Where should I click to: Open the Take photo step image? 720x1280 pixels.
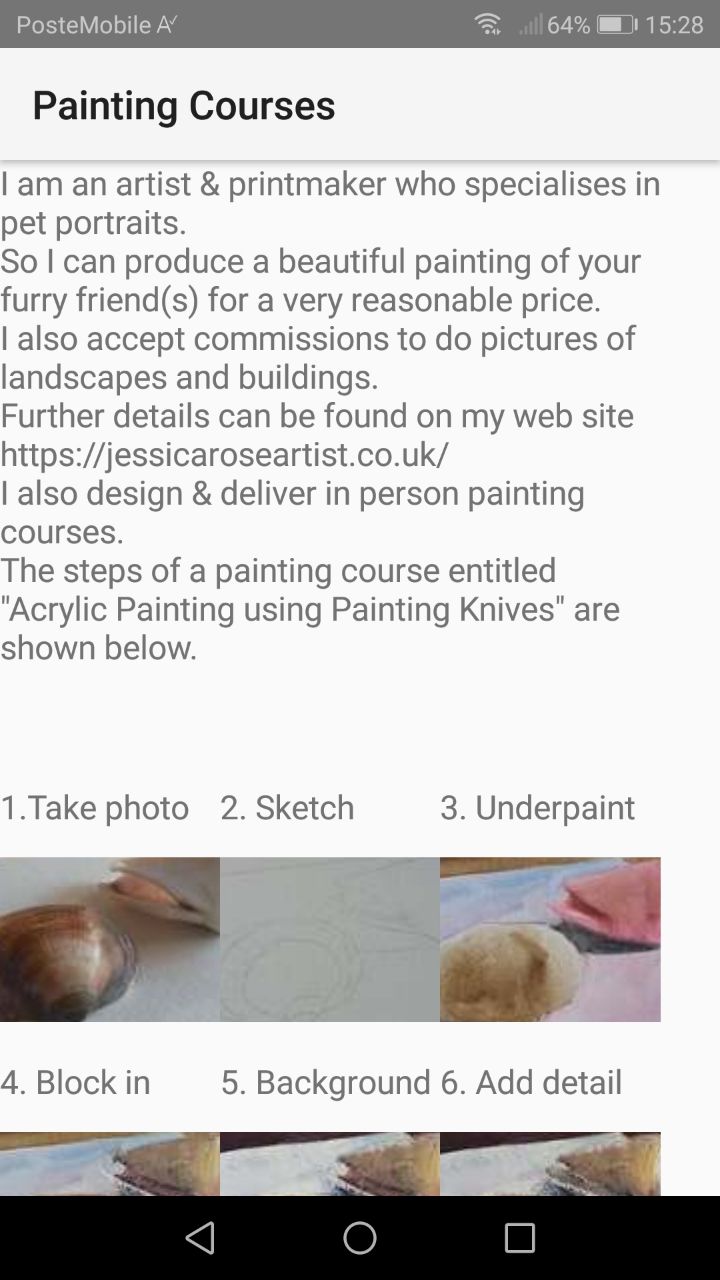(x=110, y=938)
